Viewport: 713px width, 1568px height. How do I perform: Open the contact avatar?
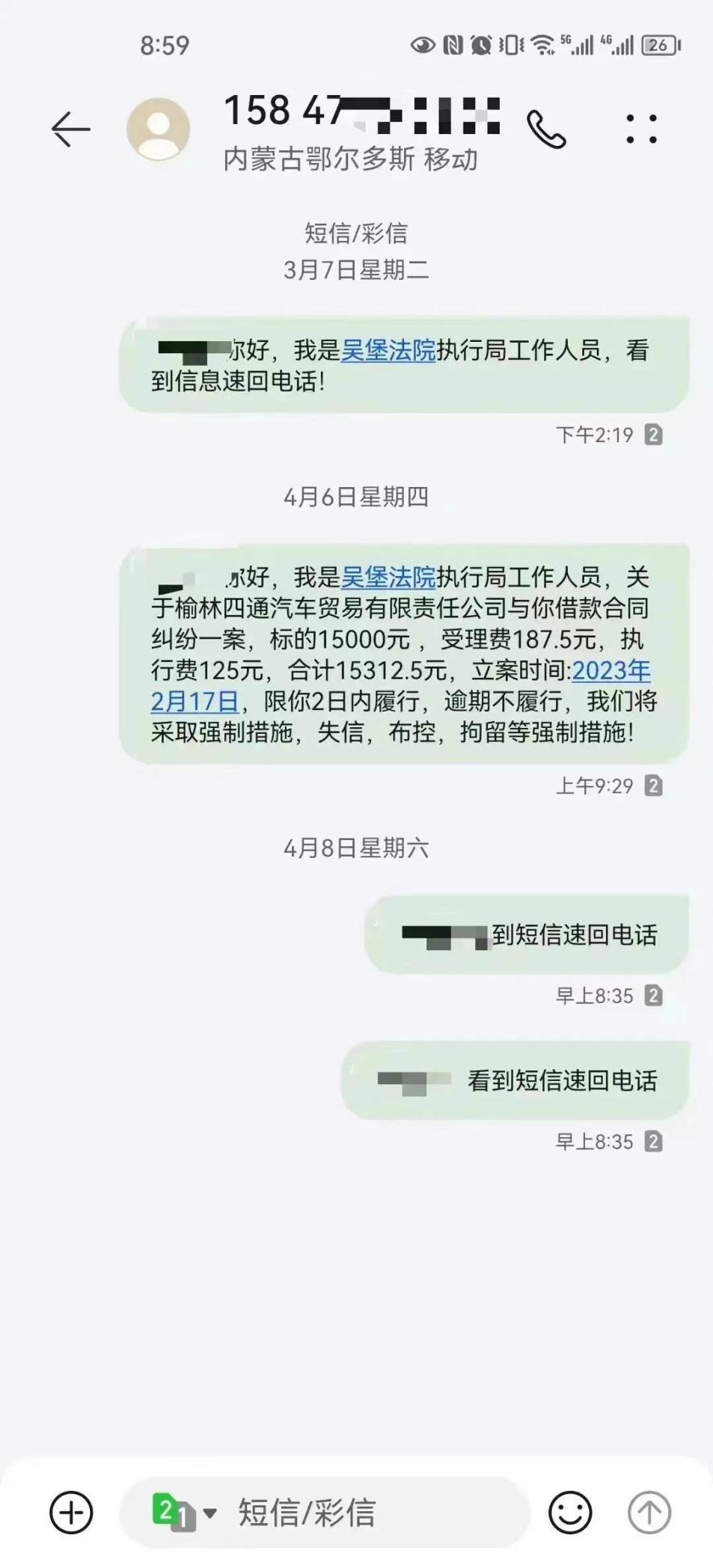coord(158,129)
